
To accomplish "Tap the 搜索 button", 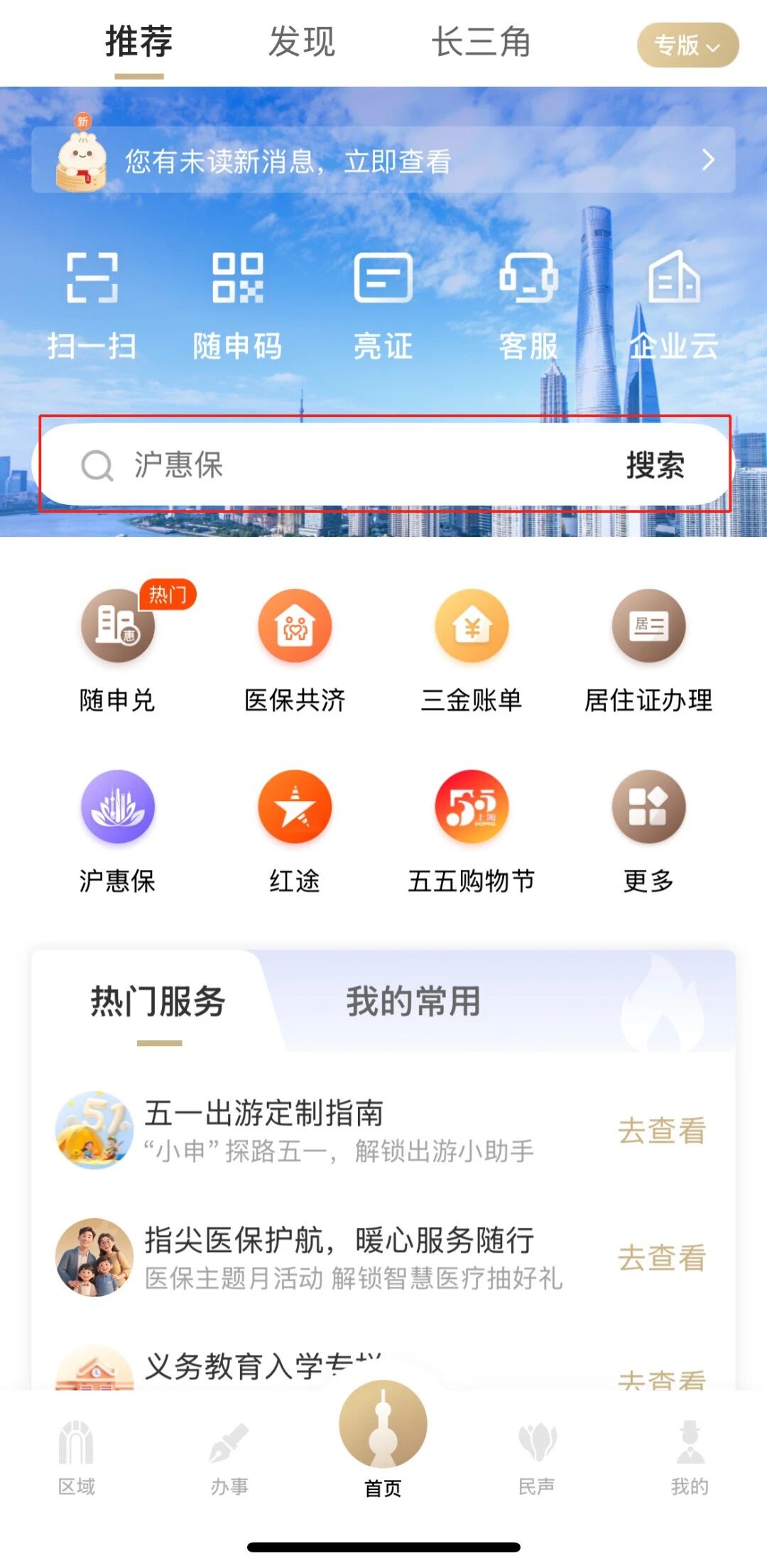I will tap(655, 466).
